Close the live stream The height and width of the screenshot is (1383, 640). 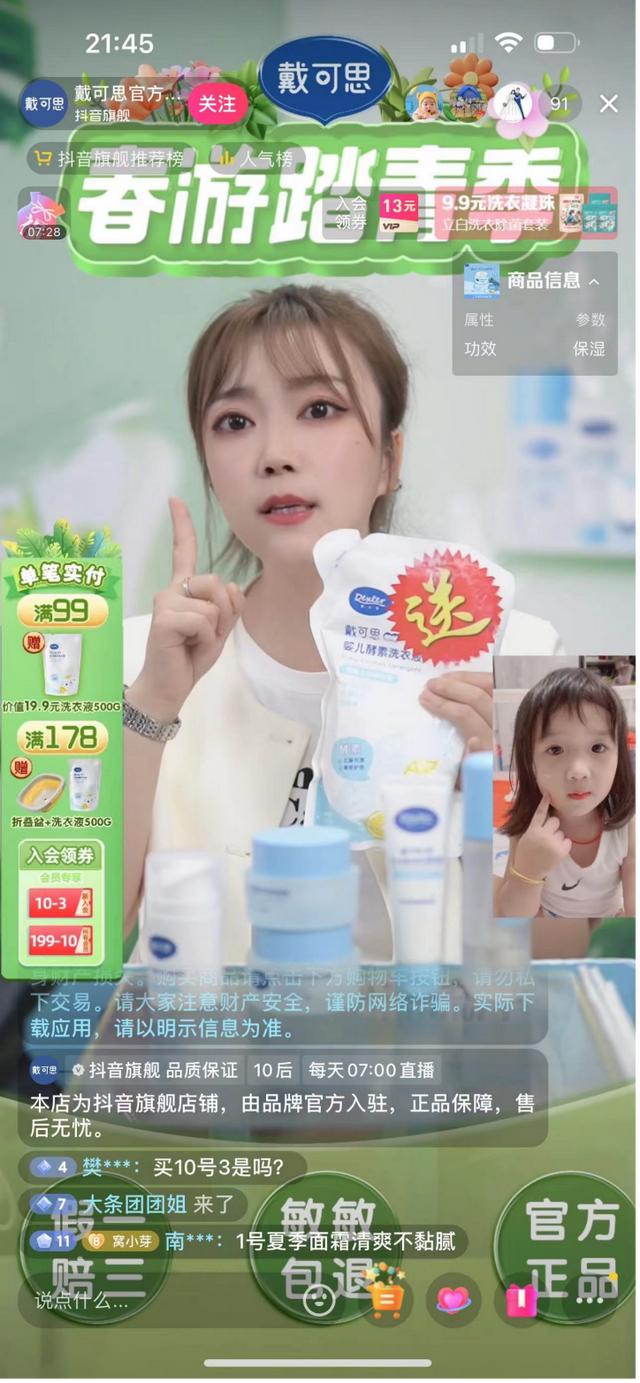coord(608,104)
